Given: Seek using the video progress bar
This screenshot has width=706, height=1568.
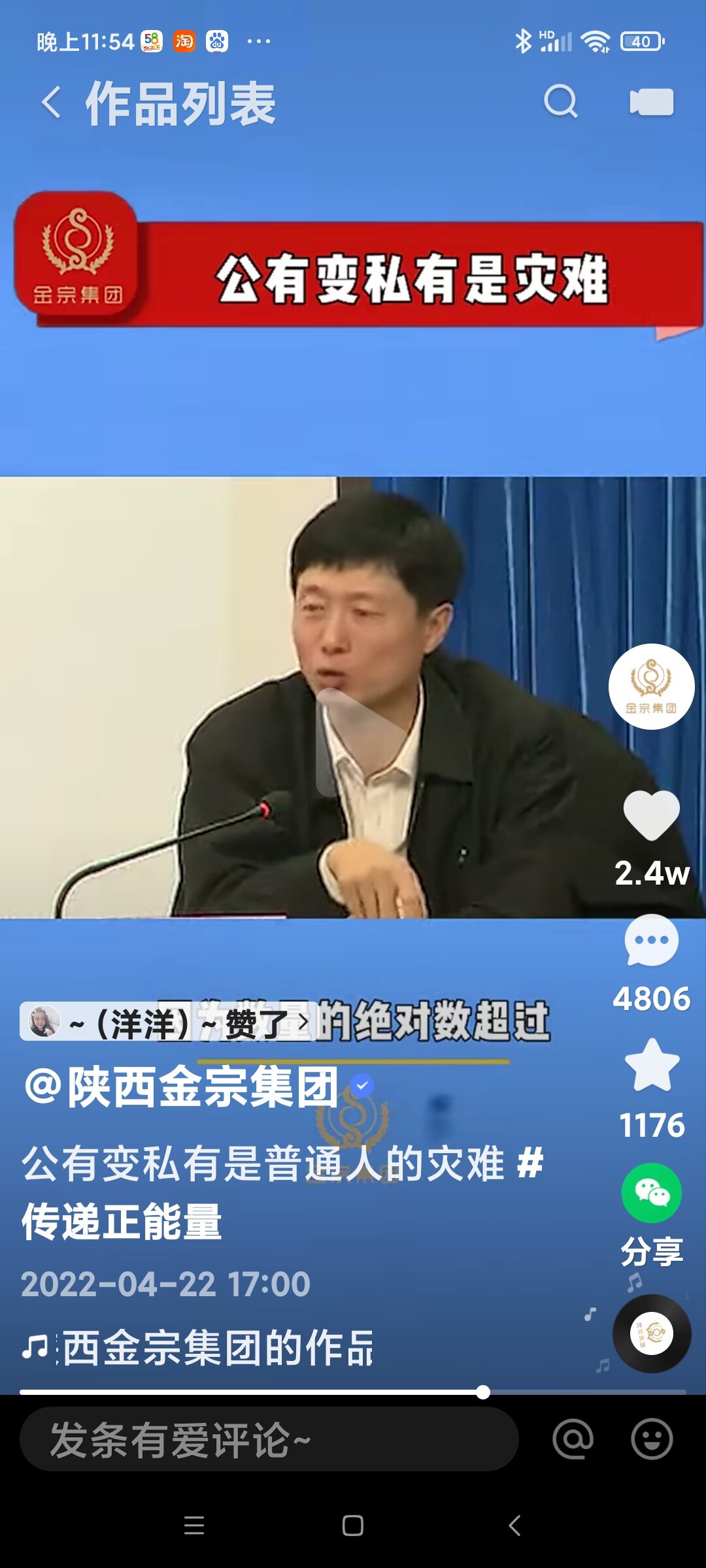Looking at the screenshot, I should pyautogui.click(x=353, y=1392).
